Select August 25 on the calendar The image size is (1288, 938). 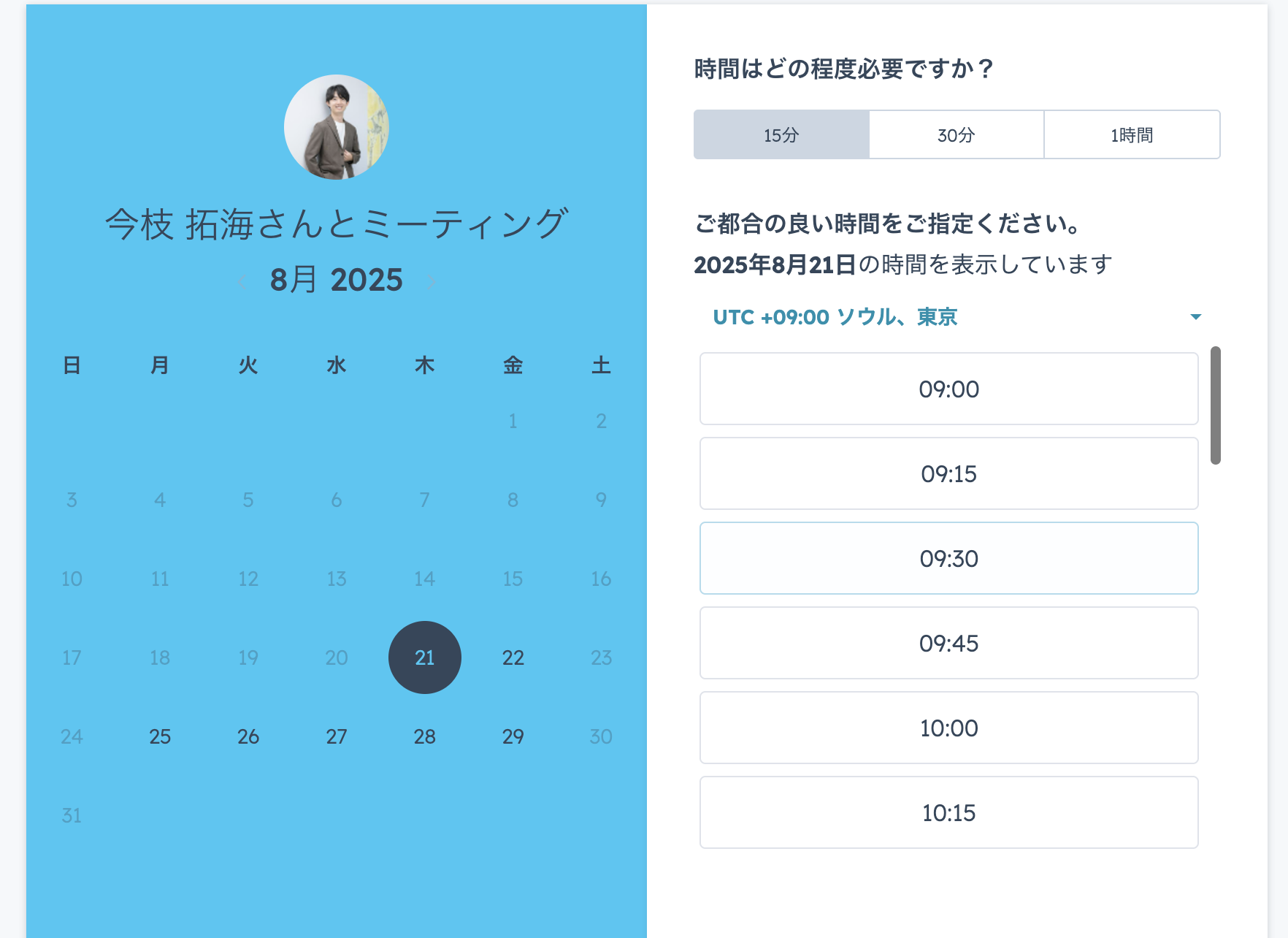[160, 736]
